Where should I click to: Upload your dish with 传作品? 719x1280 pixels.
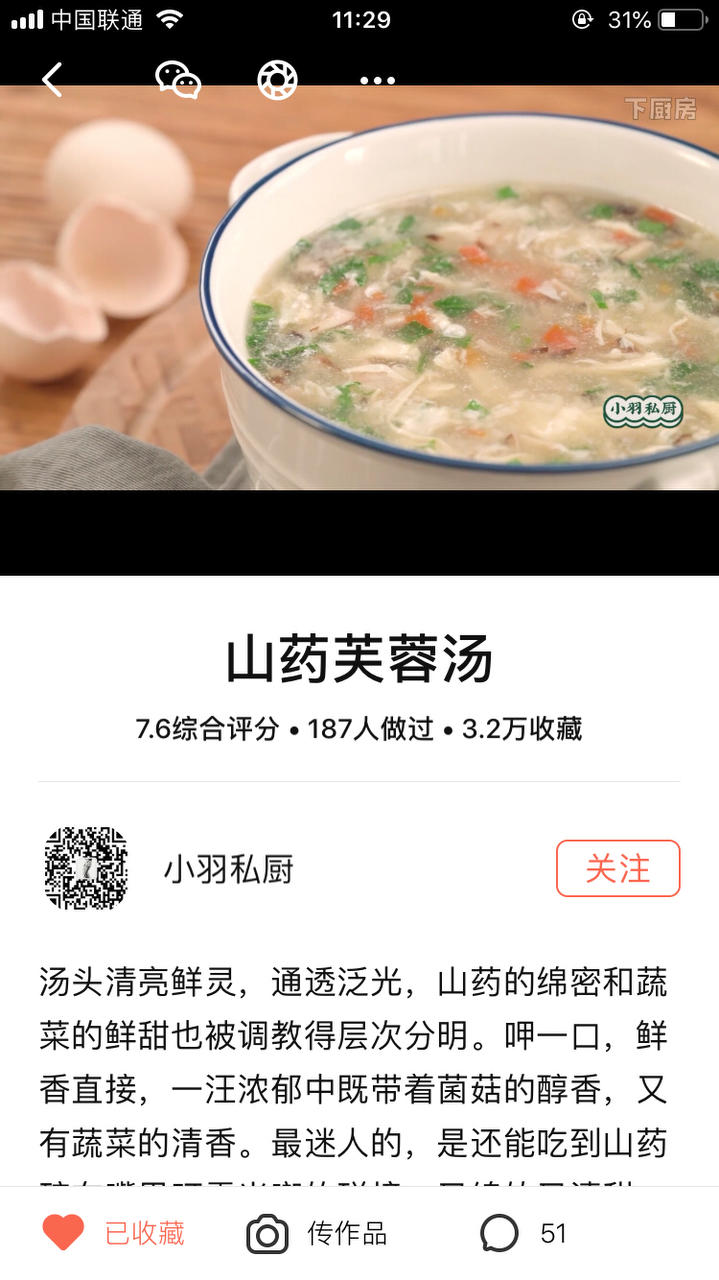317,1233
